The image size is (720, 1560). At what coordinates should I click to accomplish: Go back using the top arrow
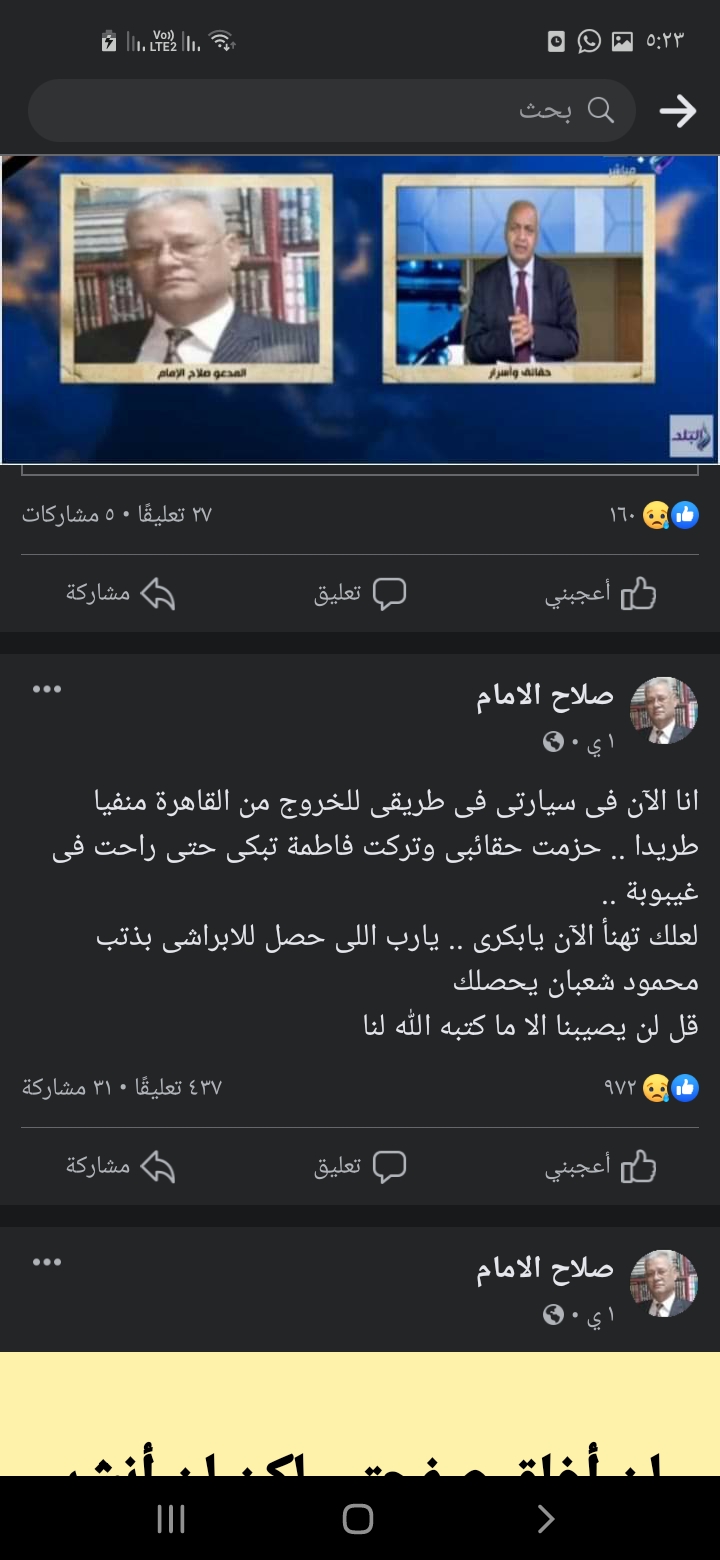(x=677, y=111)
